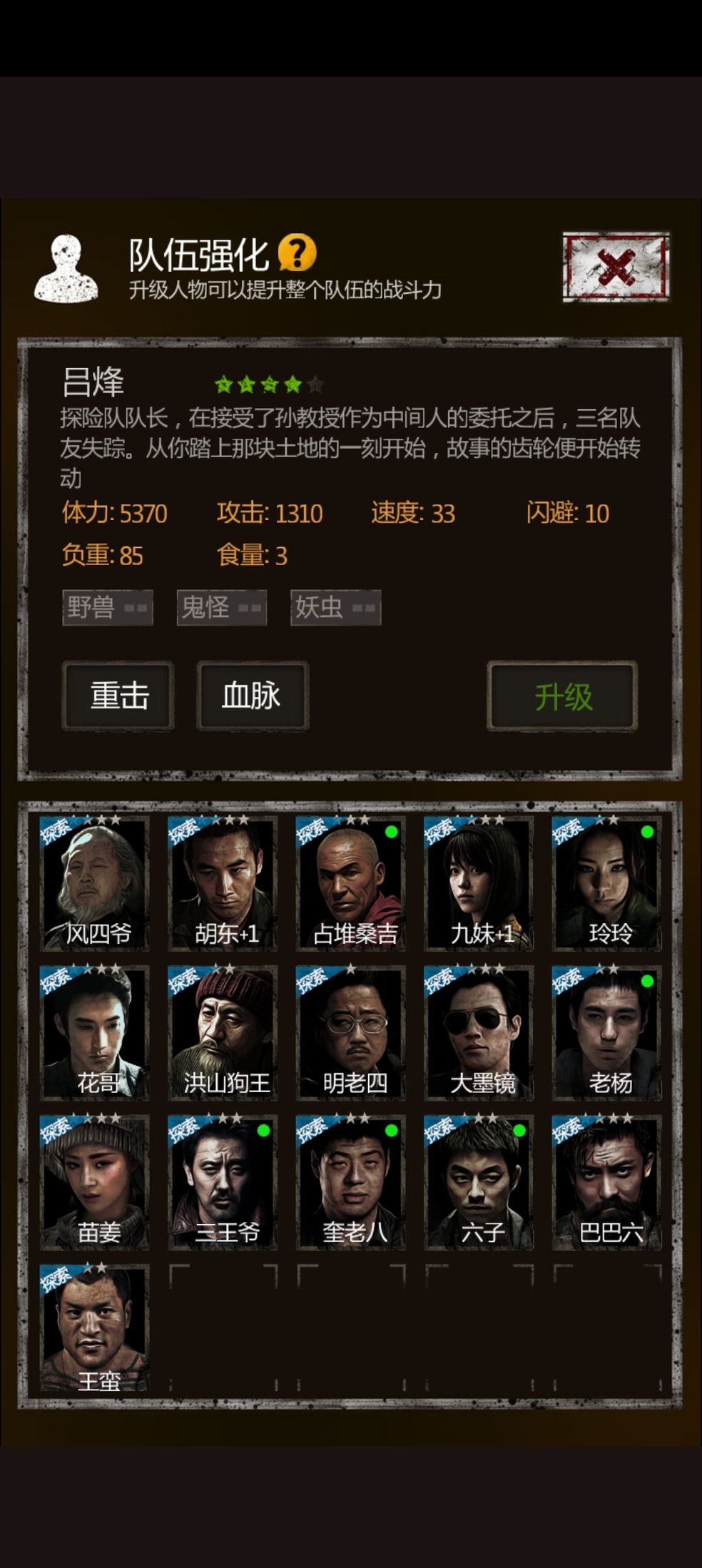Select character 三王爷

(x=223, y=1183)
